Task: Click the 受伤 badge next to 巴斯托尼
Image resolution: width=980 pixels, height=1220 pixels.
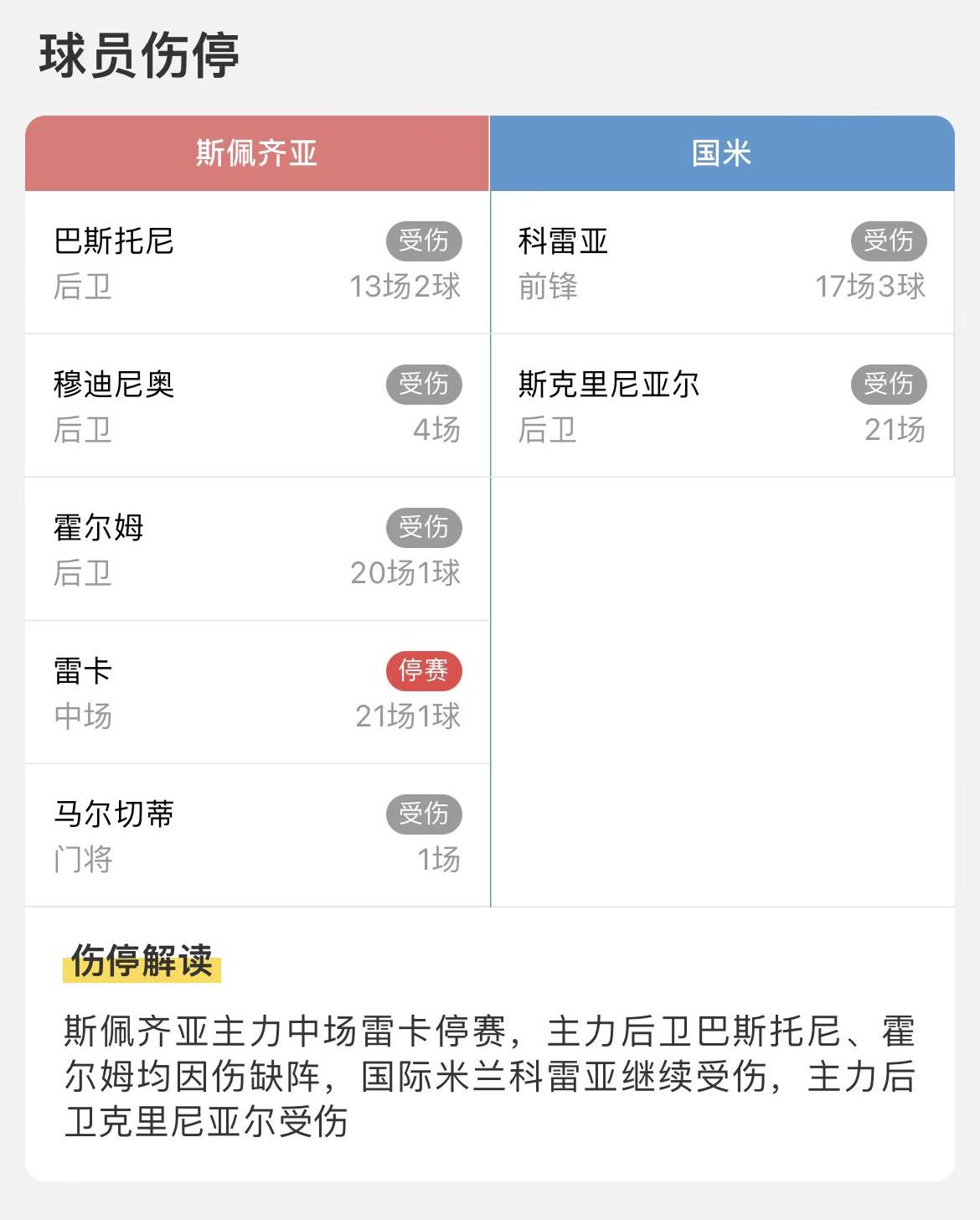Action: coord(423,240)
